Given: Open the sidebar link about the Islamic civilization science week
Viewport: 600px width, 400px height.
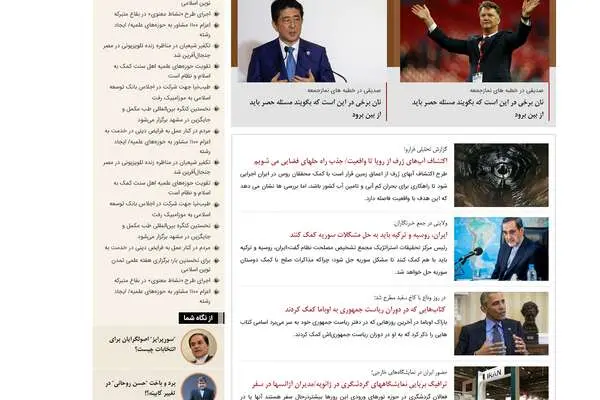Looking at the screenshot, I should (x=161, y=265).
